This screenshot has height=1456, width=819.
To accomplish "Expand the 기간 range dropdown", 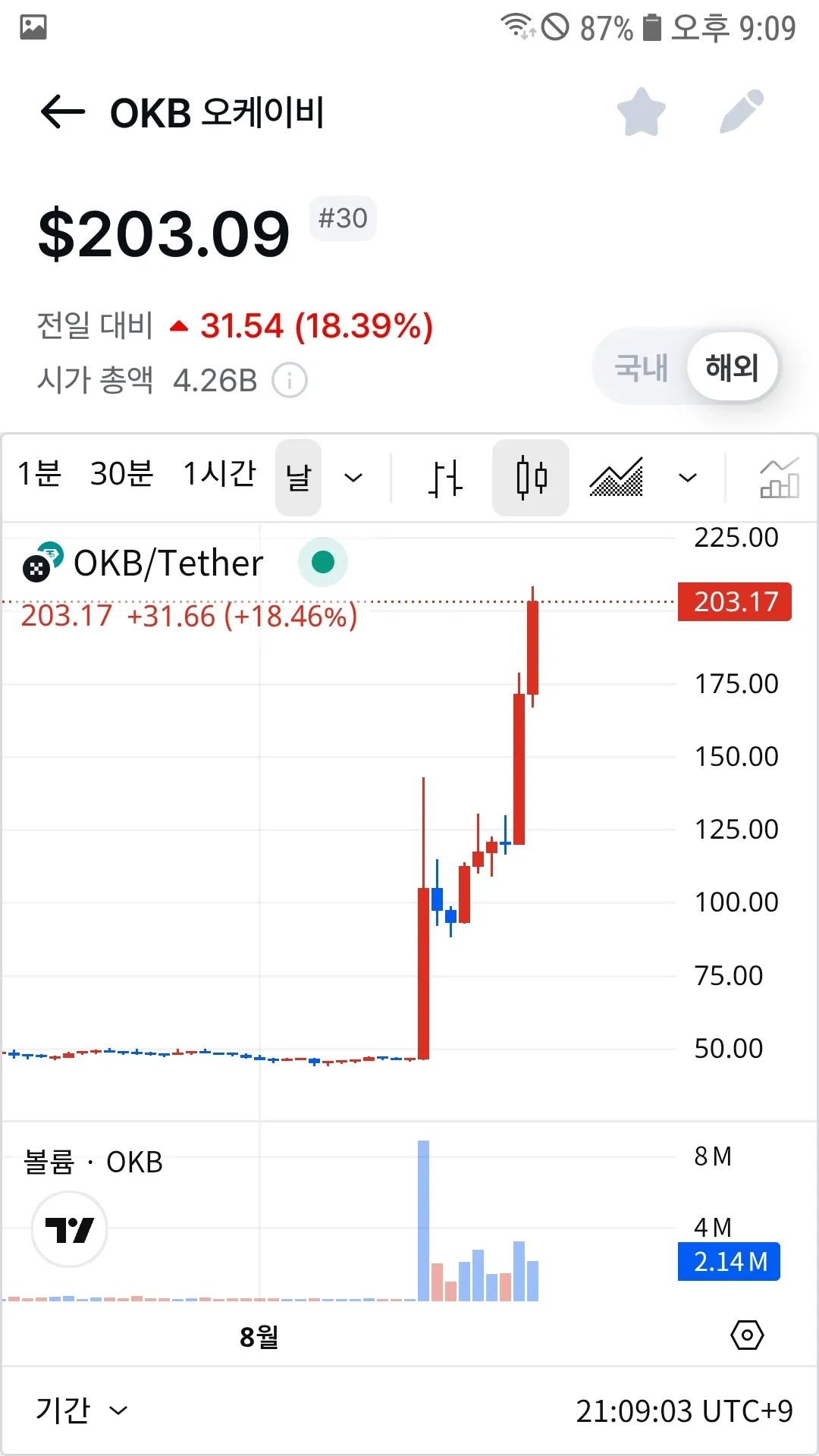I will [81, 1410].
